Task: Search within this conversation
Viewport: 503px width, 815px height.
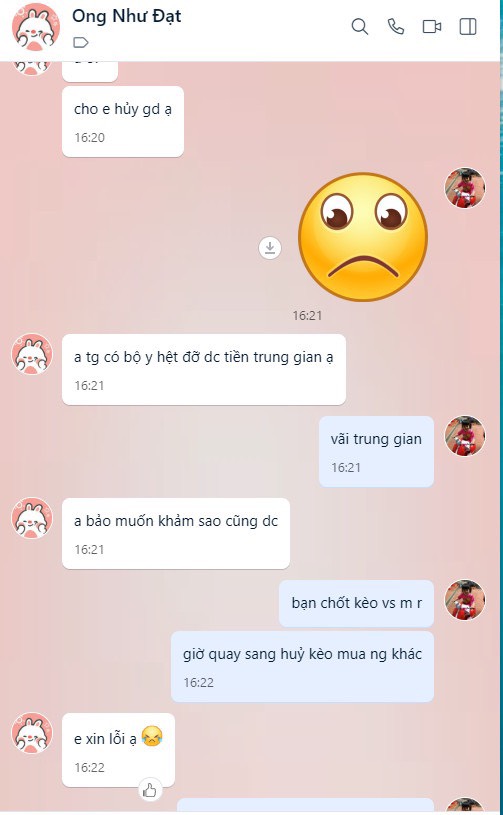Action: click(360, 27)
